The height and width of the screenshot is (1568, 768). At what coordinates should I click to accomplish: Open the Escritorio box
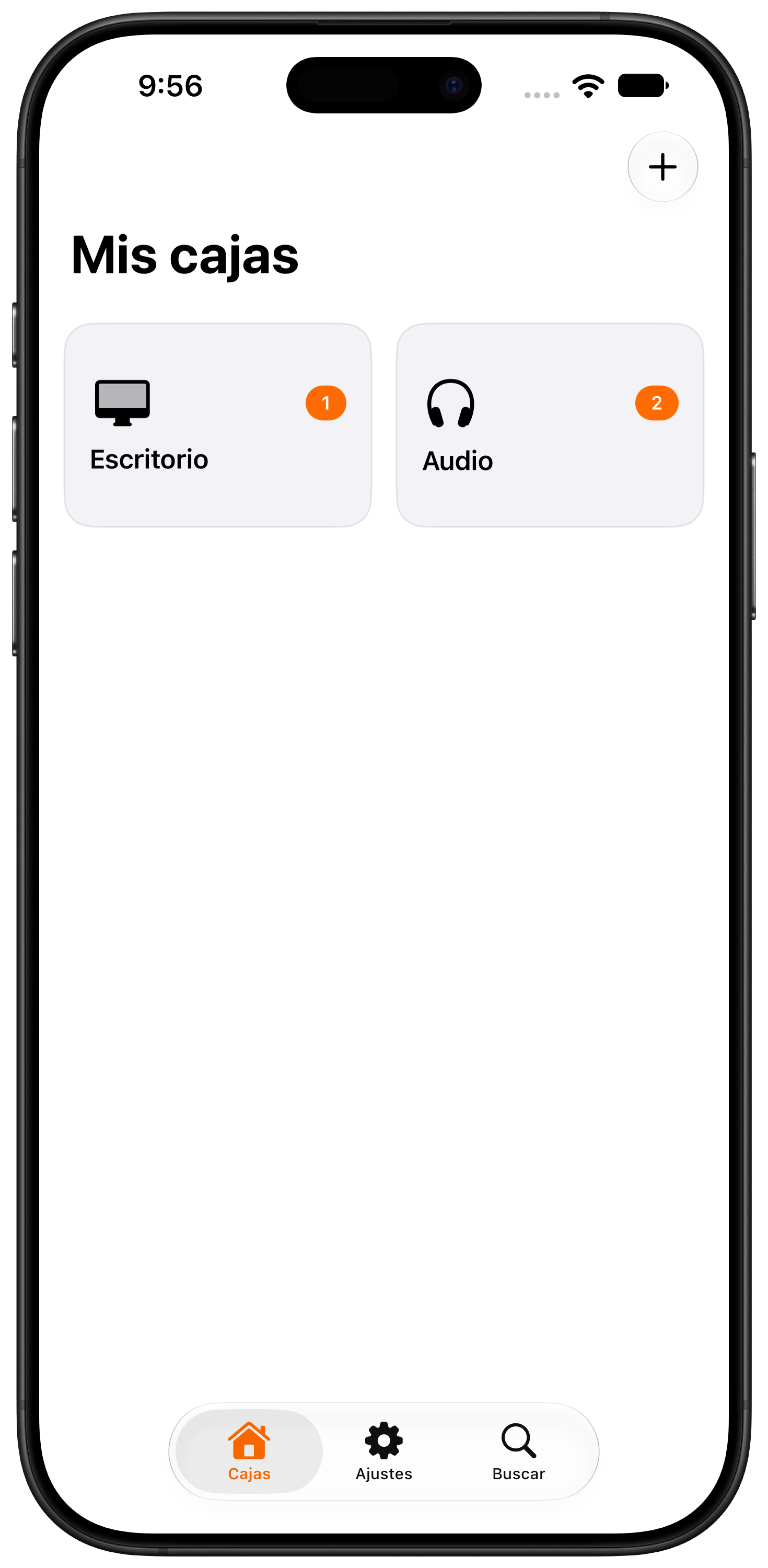pyautogui.click(x=218, y=425)
